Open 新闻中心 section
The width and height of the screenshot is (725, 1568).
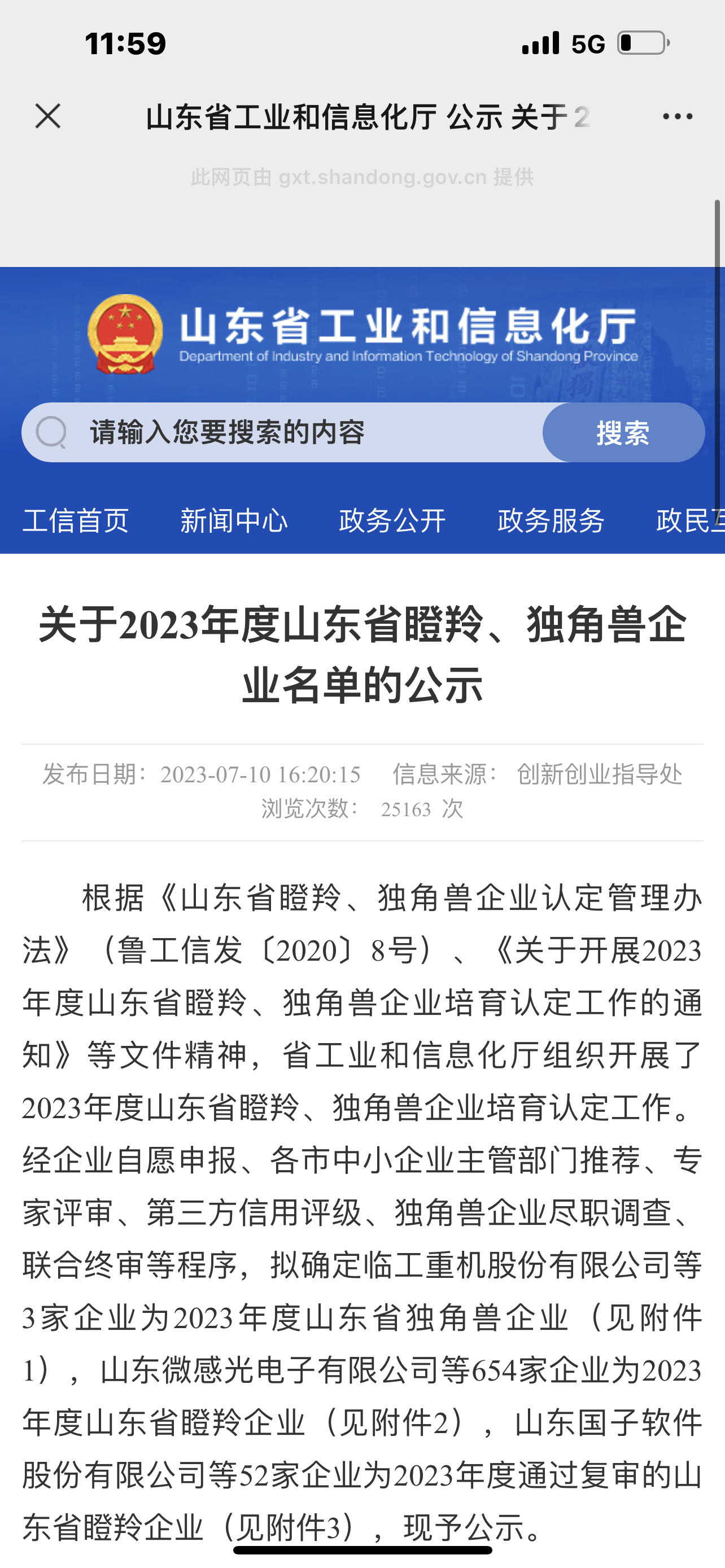tap(234, 520)
